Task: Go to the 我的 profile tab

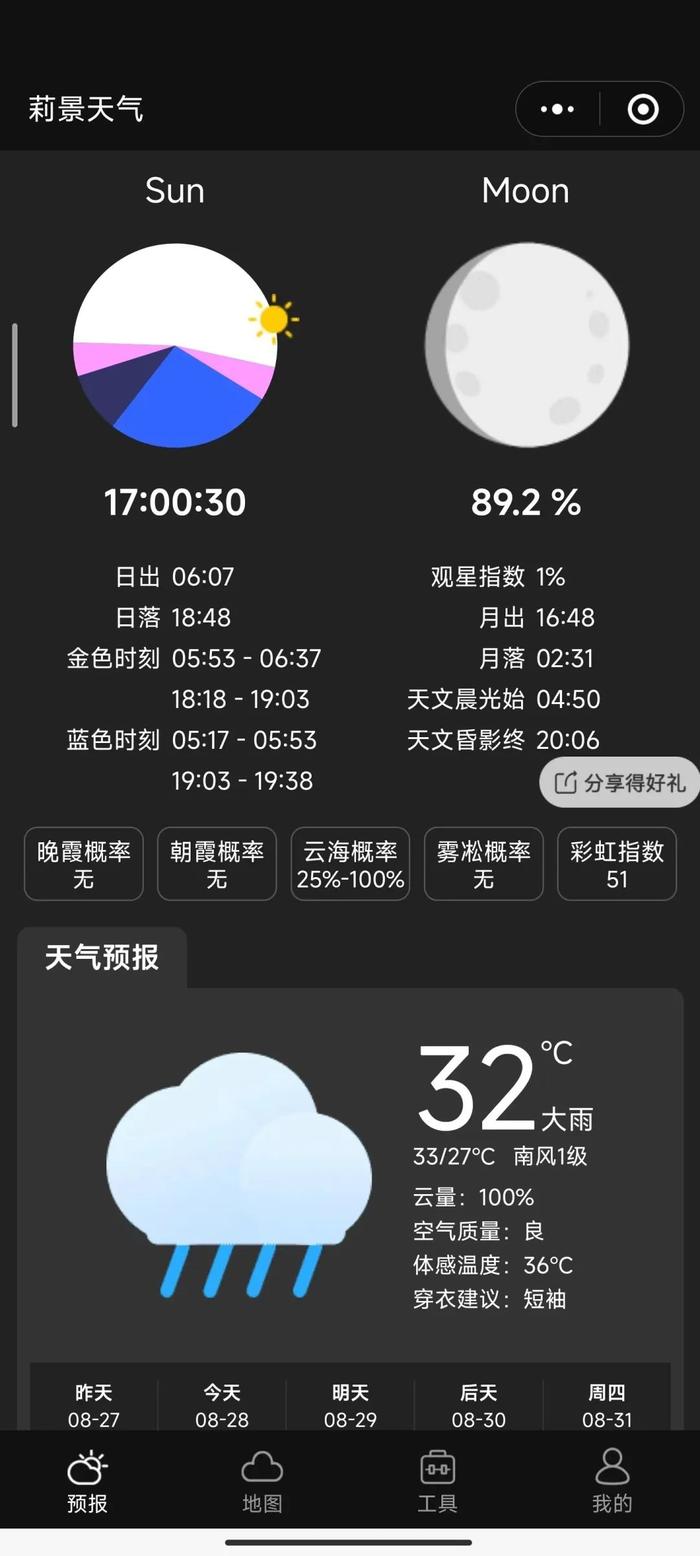Action: [x=612, y=1482]
